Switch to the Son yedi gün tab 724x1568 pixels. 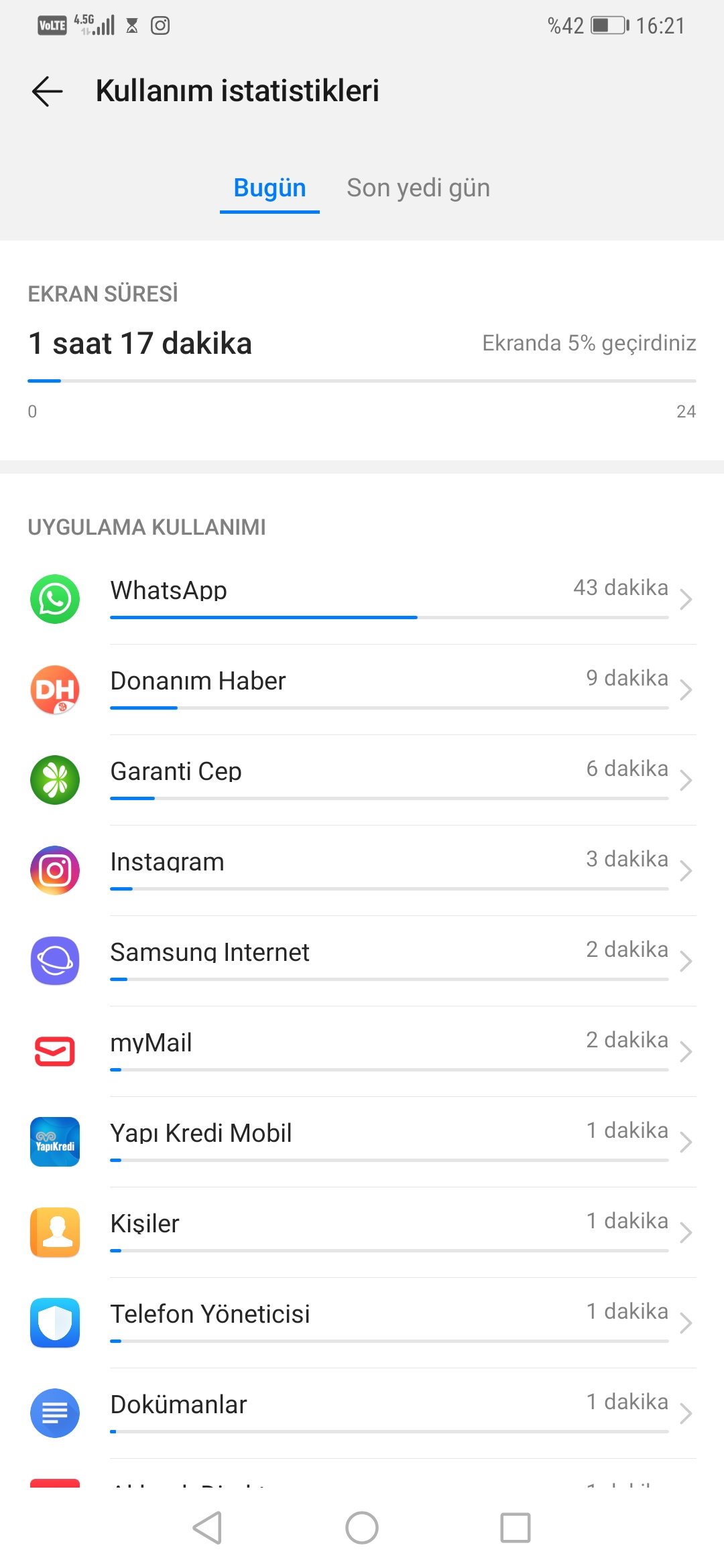tap(418, 188)
